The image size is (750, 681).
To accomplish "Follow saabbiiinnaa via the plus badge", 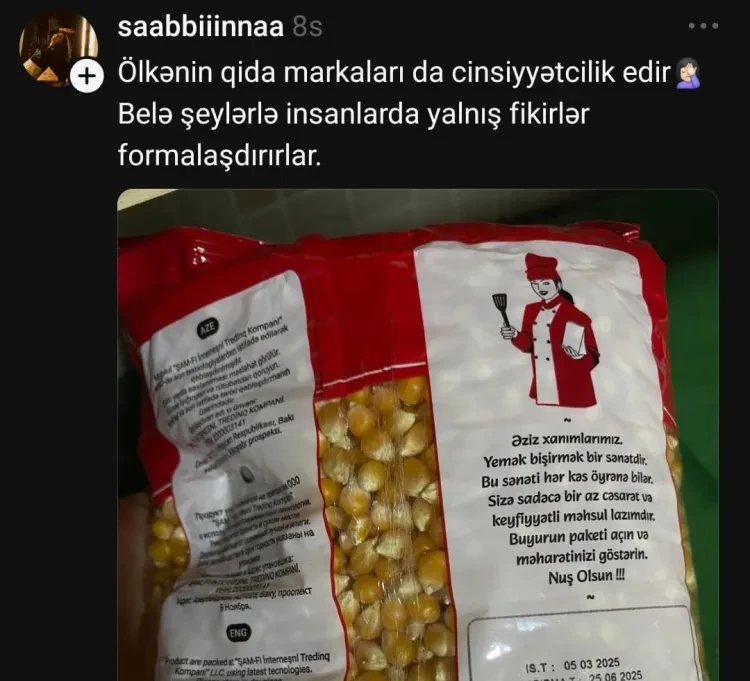I will [89, 76].
